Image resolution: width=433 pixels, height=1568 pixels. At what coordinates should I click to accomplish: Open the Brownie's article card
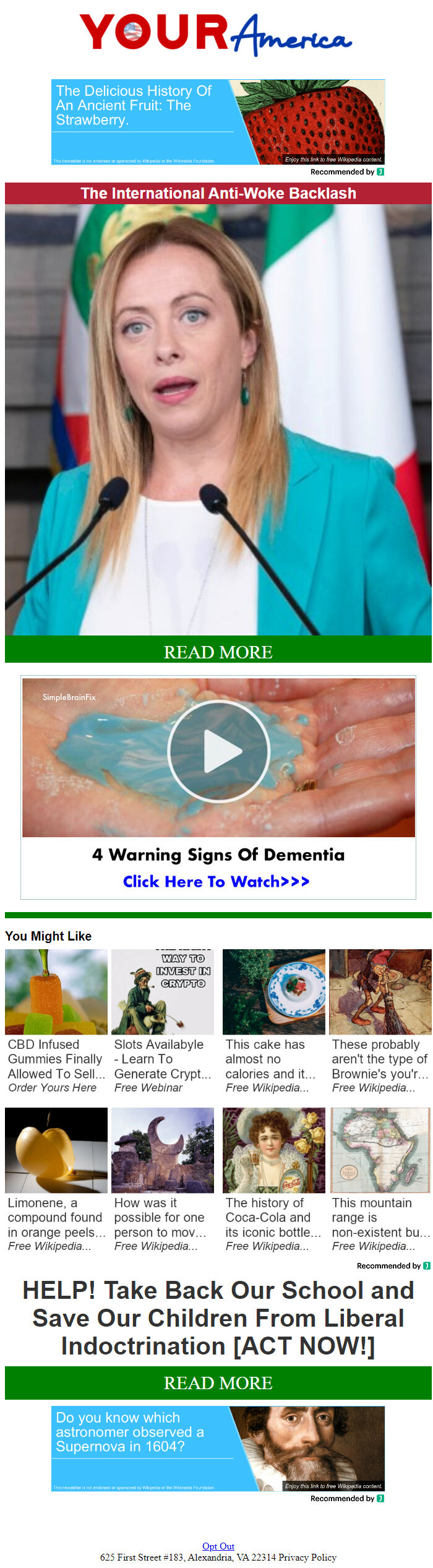point(380,1021)
